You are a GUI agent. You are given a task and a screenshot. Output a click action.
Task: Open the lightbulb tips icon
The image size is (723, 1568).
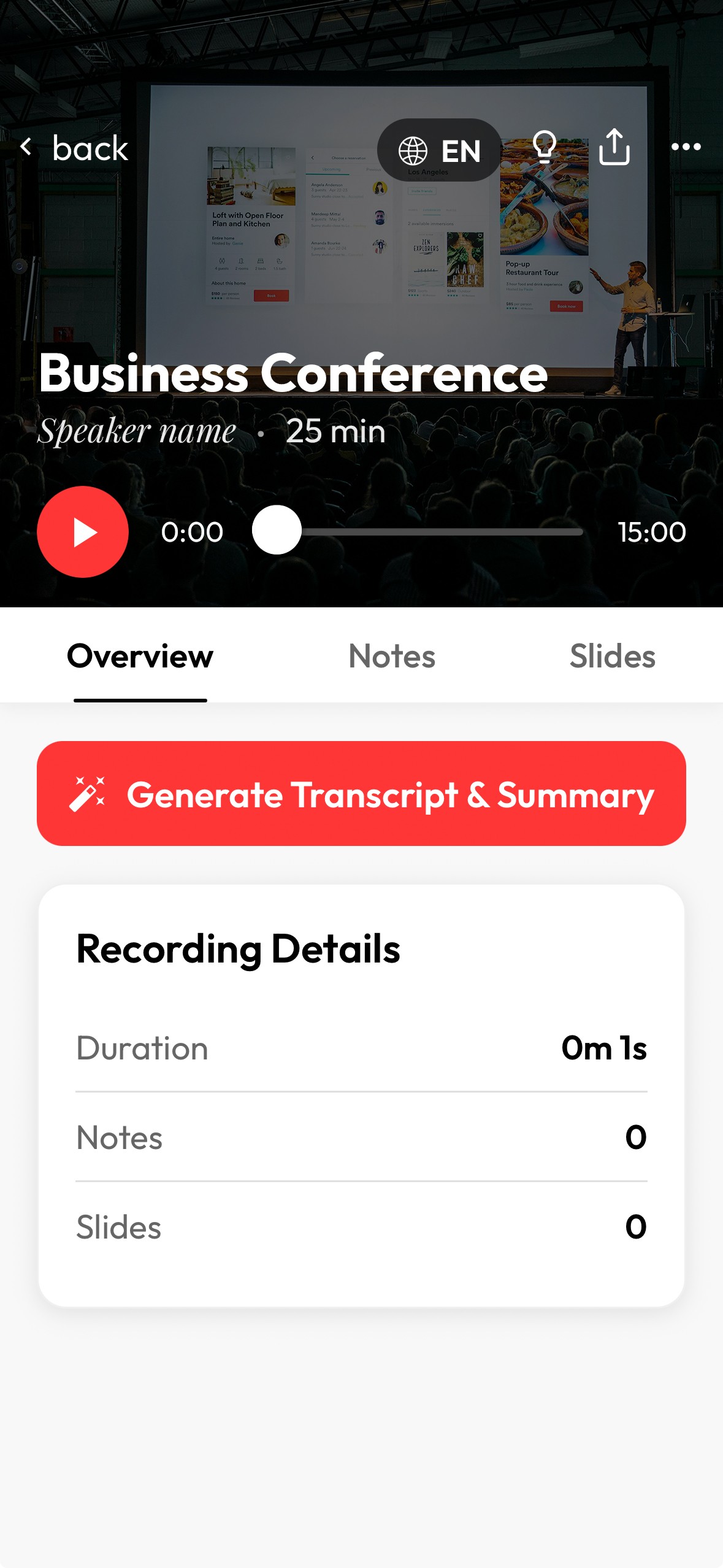point(544,148)
